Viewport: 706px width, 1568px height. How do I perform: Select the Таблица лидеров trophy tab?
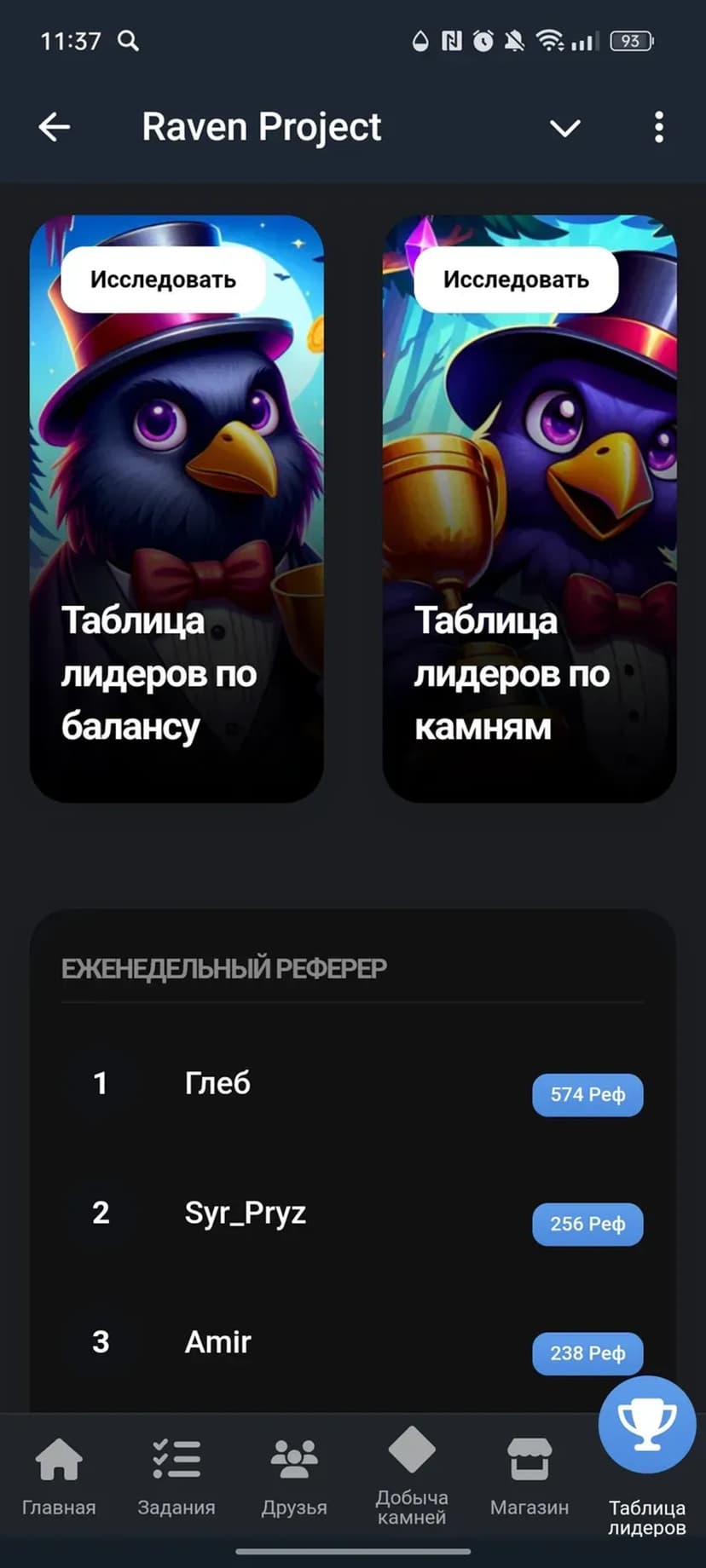(x=646, y=1449)
